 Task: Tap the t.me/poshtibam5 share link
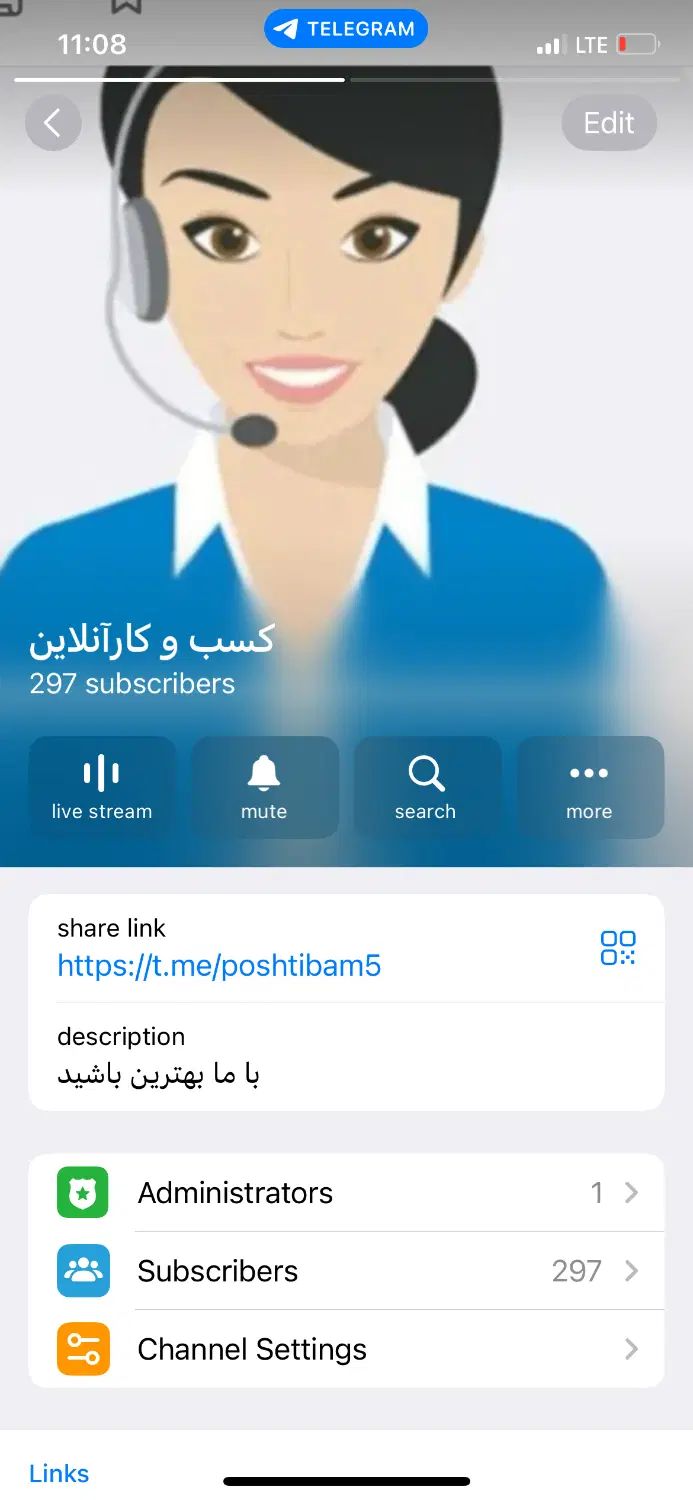click(x=219, y=966)
